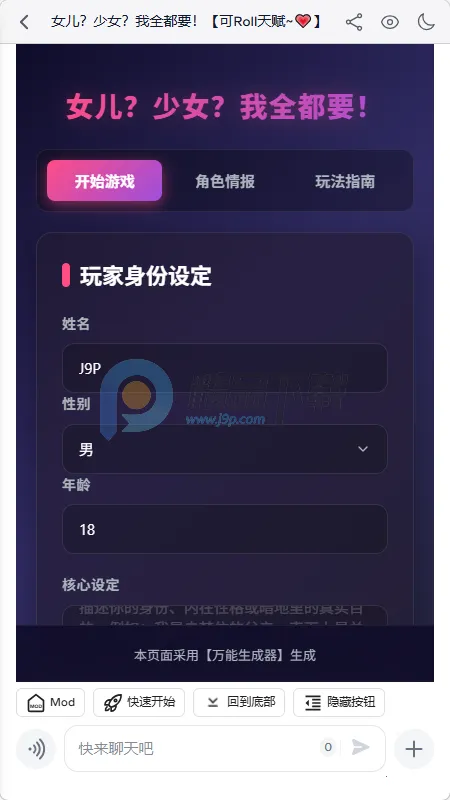Image resolution: width=450 pixels, height=800 pixels.
Task: Tap 隐藏按钮 to hide buttons
Action: coord(339,703)
